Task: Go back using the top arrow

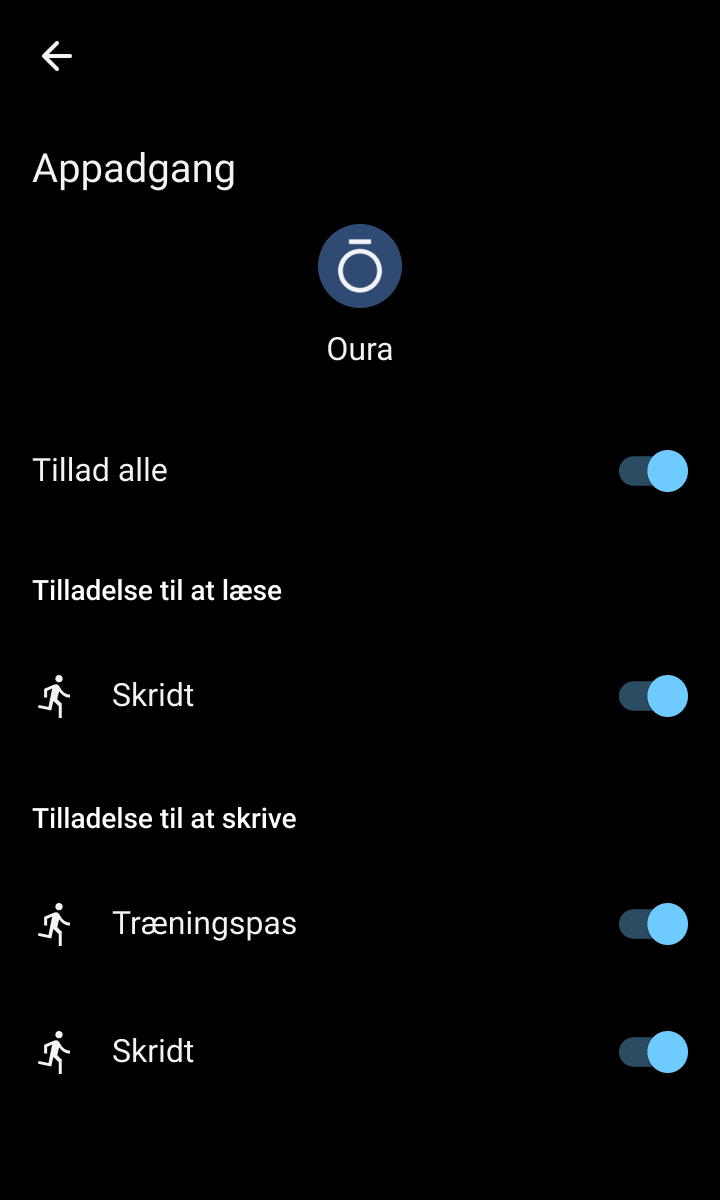Action: coord(57,57)
